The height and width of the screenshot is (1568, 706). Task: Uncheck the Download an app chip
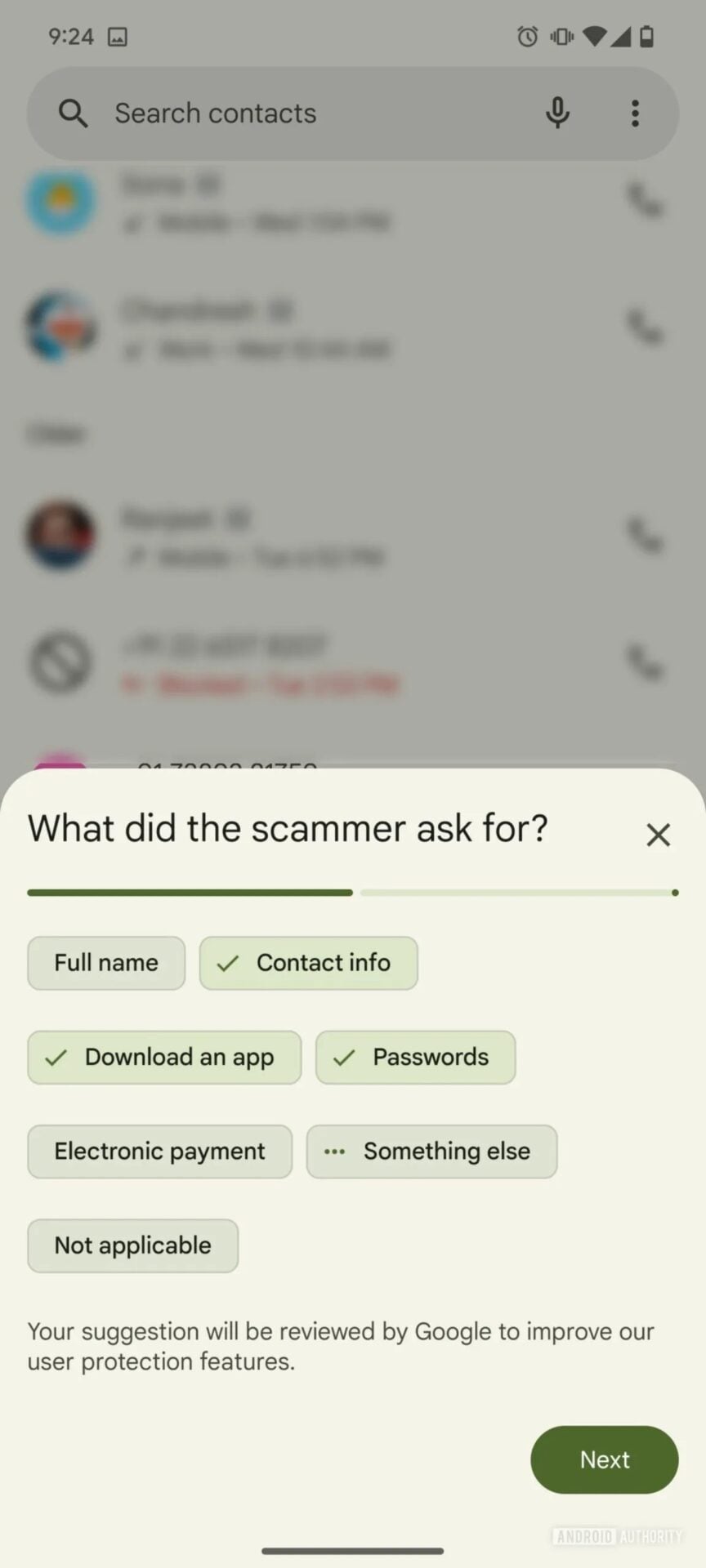click(164, 1057)
